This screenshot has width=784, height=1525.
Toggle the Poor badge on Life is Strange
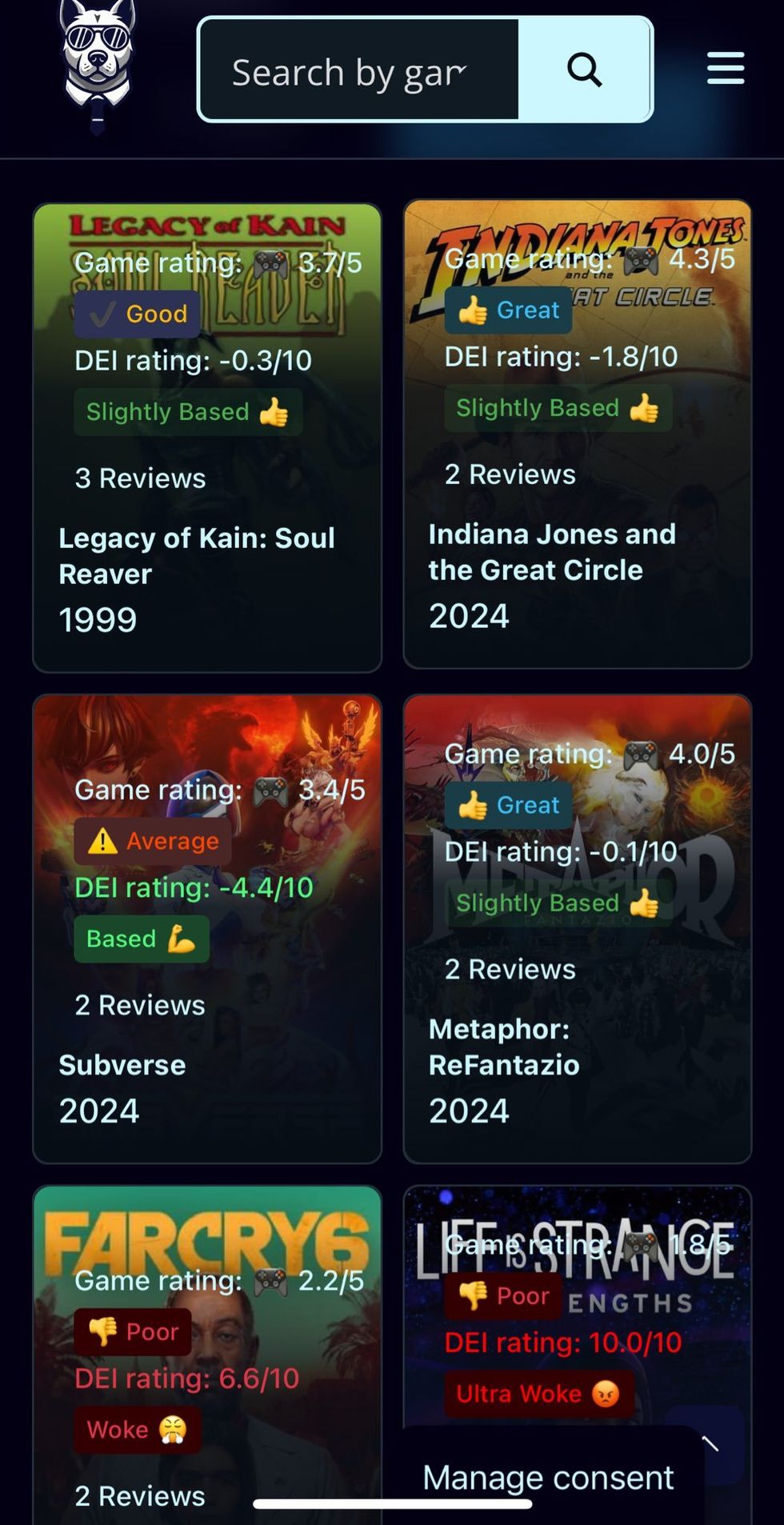pyautogui.click(x=502, y=1295)
